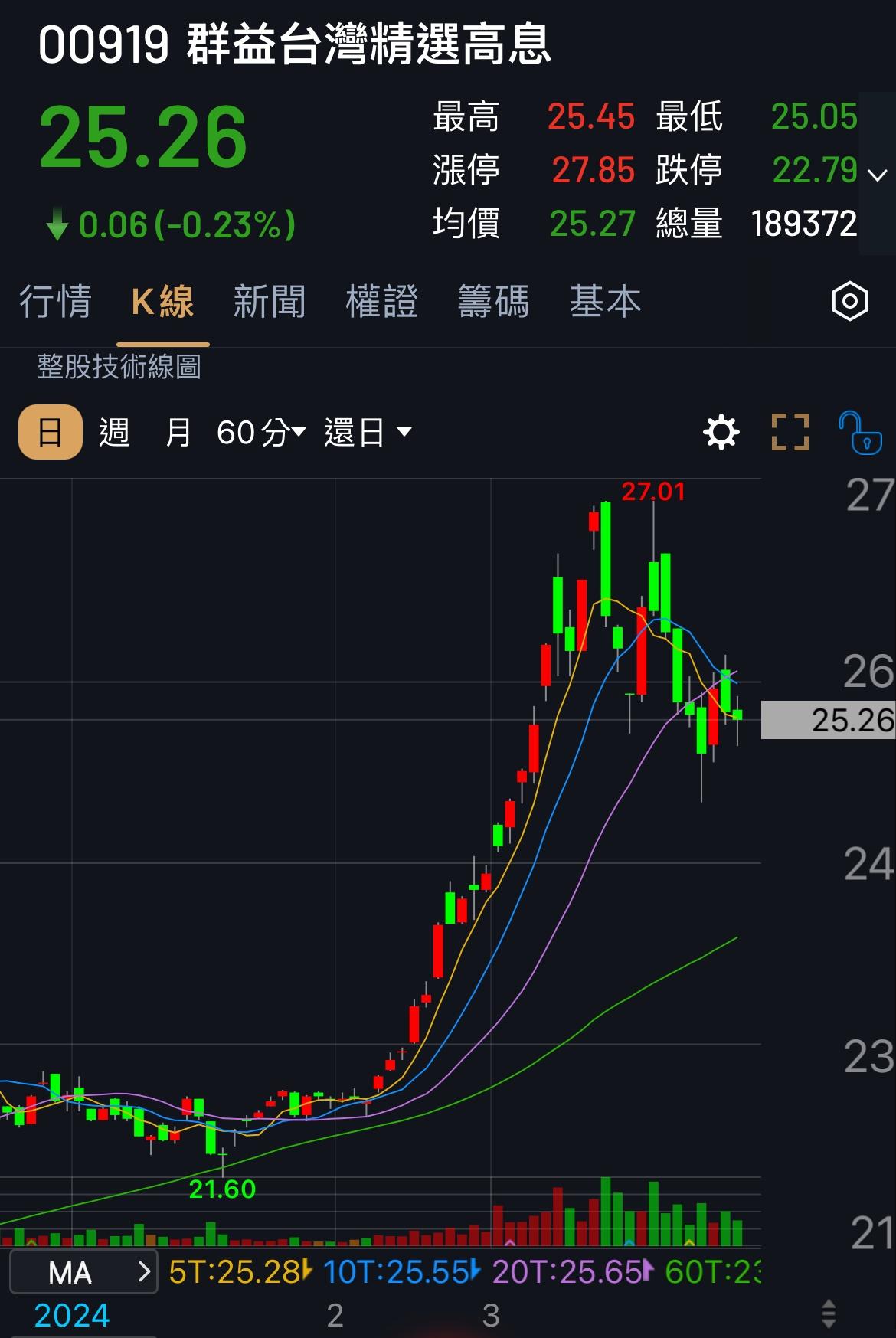Switch chart to 月 period
Viewport: 896px width, 1338px height.
pyautogui.click(x=178, y=433)
